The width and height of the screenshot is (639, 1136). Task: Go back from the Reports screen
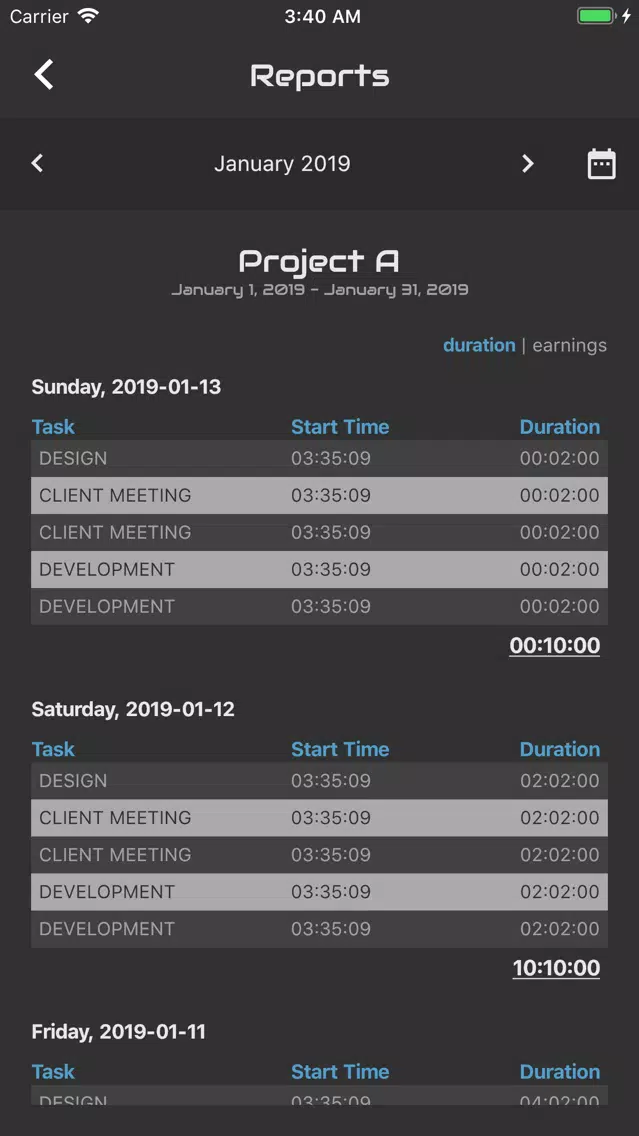pos(44,75)
